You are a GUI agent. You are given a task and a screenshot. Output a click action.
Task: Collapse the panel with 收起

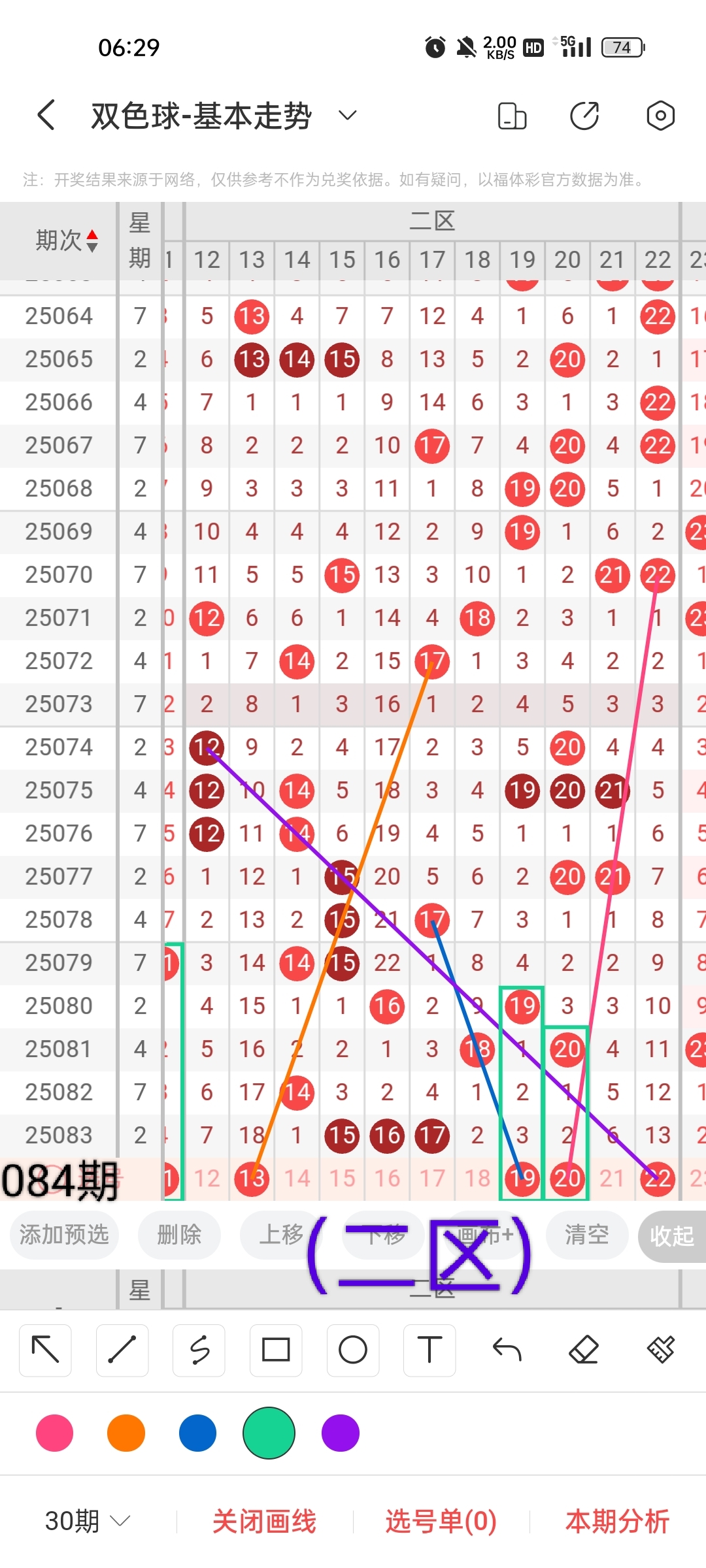click(671, 1235)
